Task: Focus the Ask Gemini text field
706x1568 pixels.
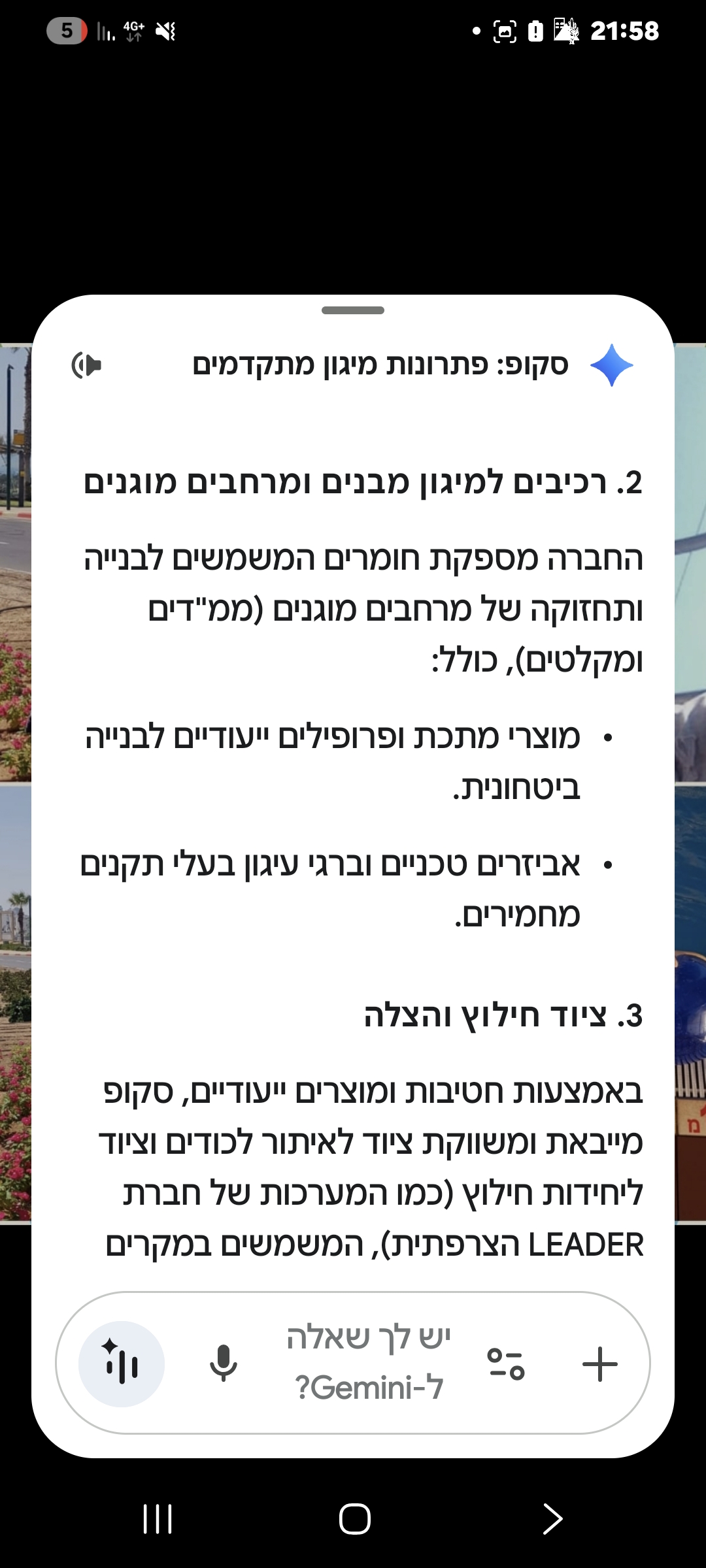Action: (x=368, y=1363)
